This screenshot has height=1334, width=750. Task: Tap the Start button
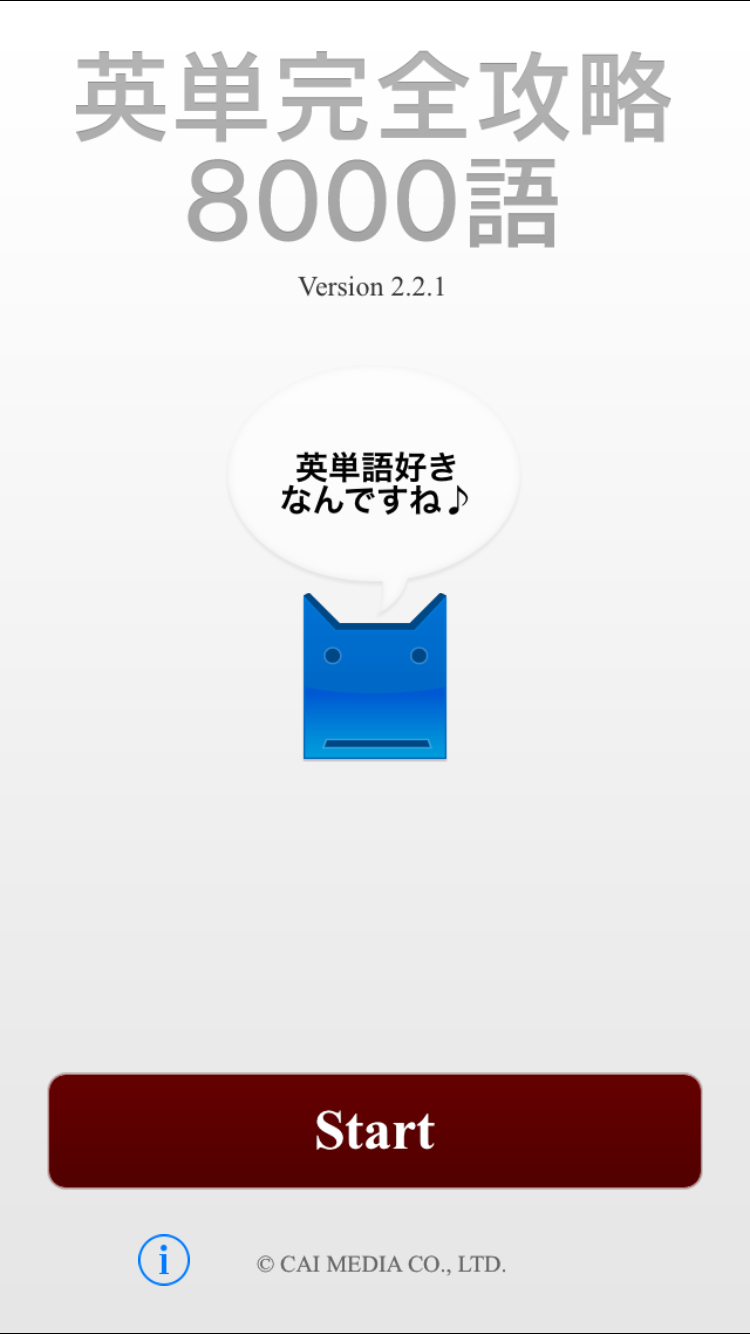[x=375, y=1131]
